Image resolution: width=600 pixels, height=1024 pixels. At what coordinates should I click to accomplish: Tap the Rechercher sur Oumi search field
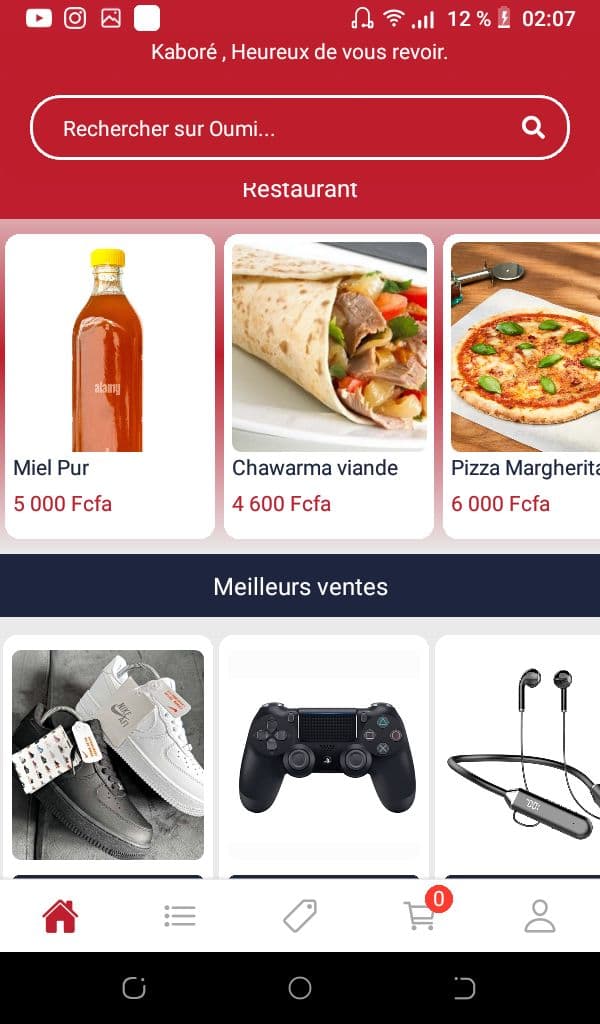(x=280, y=128)
